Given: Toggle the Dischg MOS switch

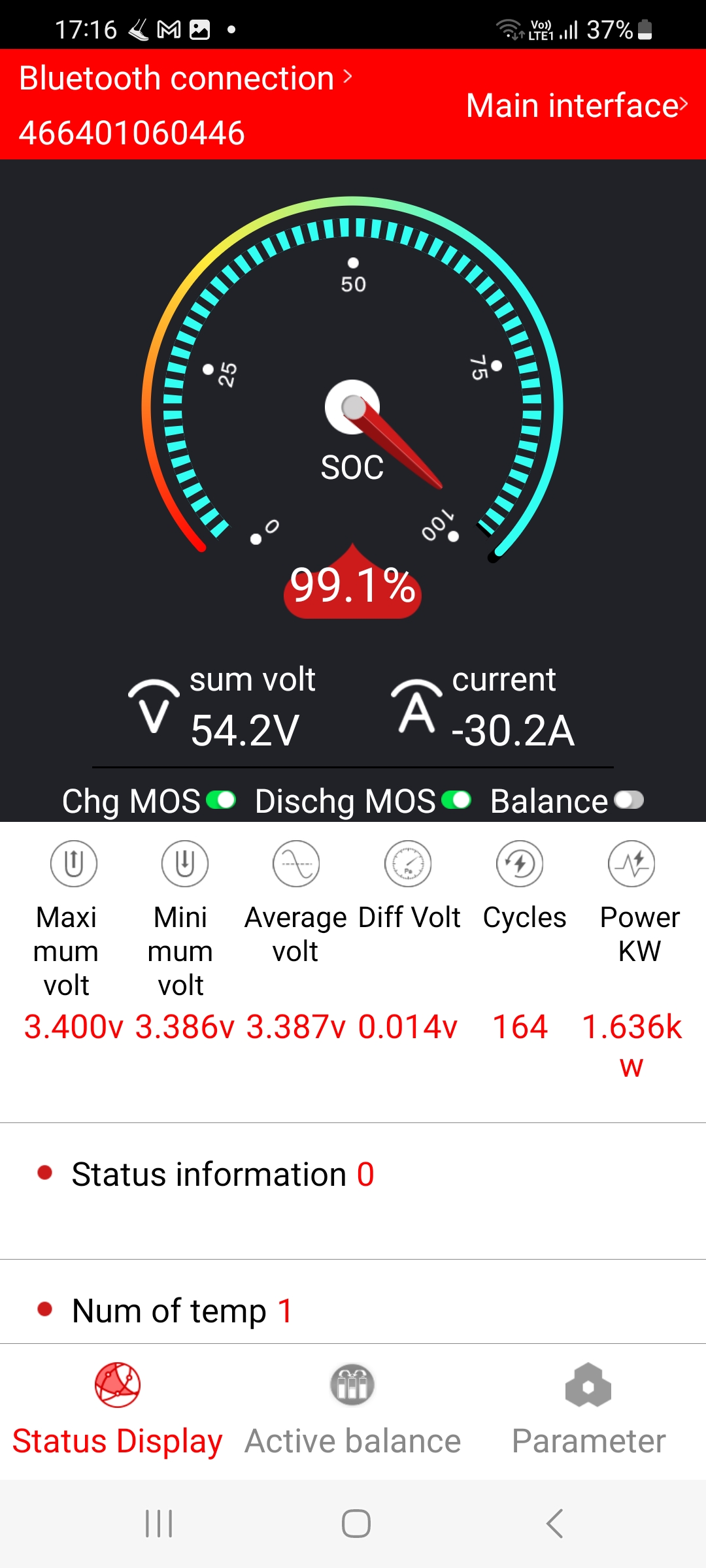Looking at the screenshot, I should (x=456, y=800).
